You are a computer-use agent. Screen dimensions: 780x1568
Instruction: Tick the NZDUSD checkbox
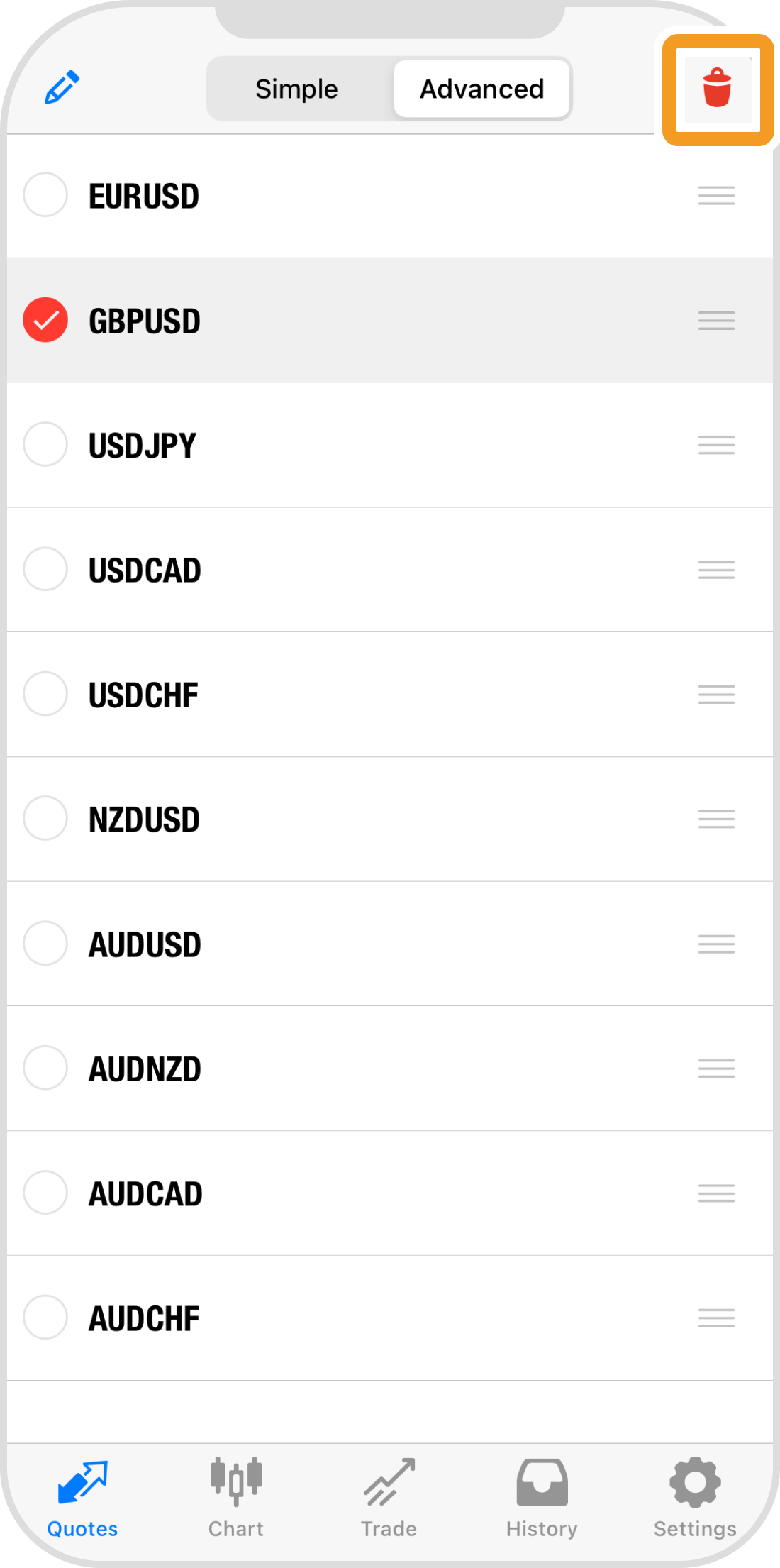tap(45, 819)
